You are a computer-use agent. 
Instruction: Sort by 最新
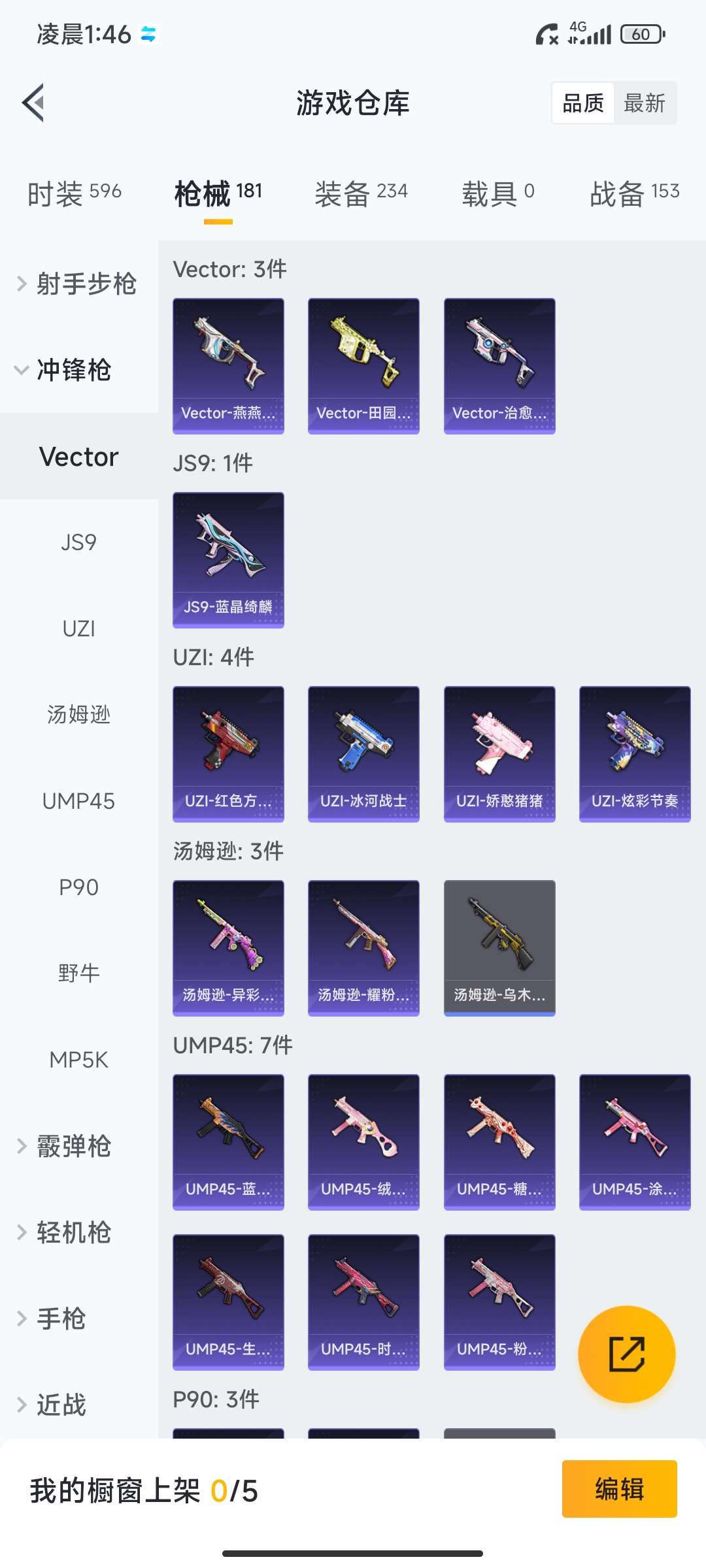(644, 103)
